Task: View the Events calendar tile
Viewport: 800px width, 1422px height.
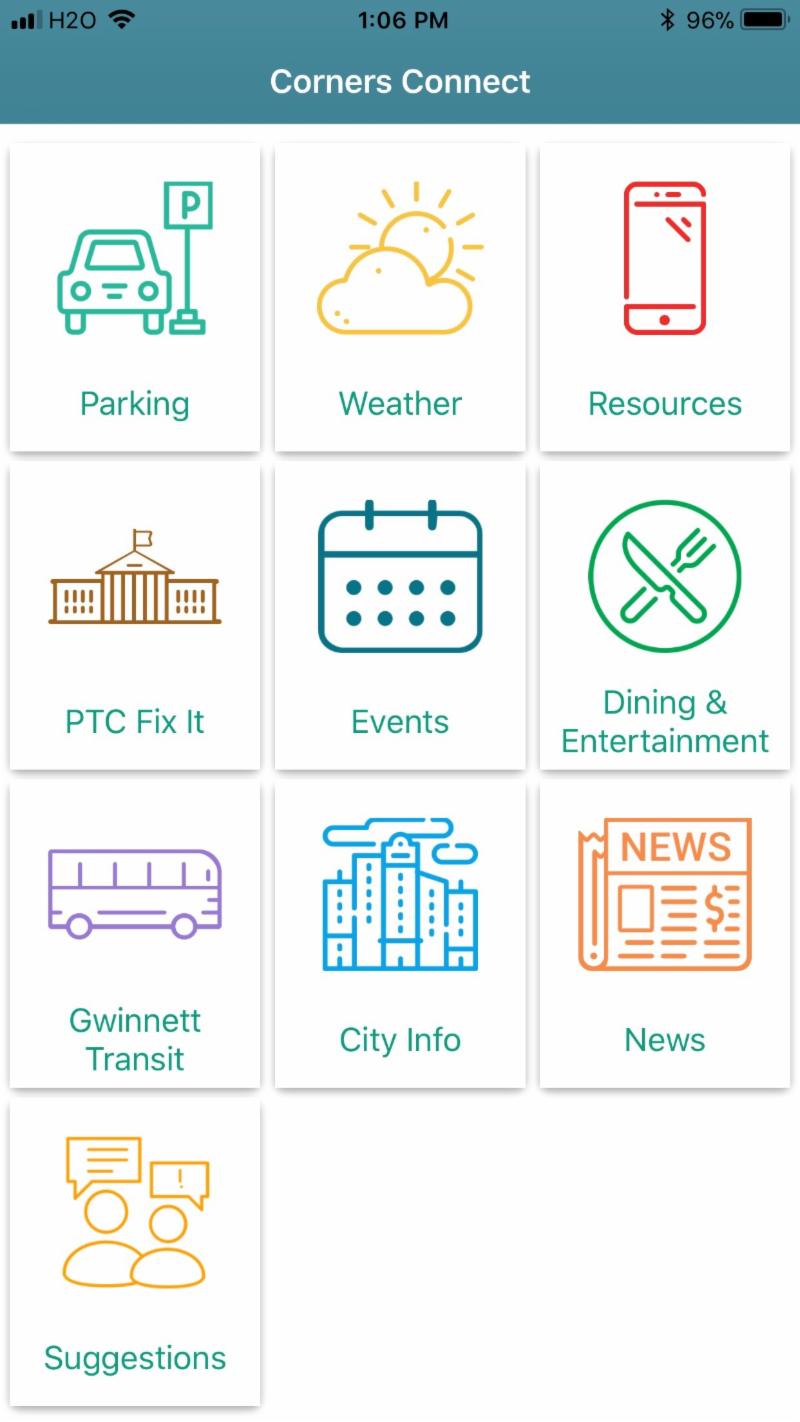Action: pos(400,616)
